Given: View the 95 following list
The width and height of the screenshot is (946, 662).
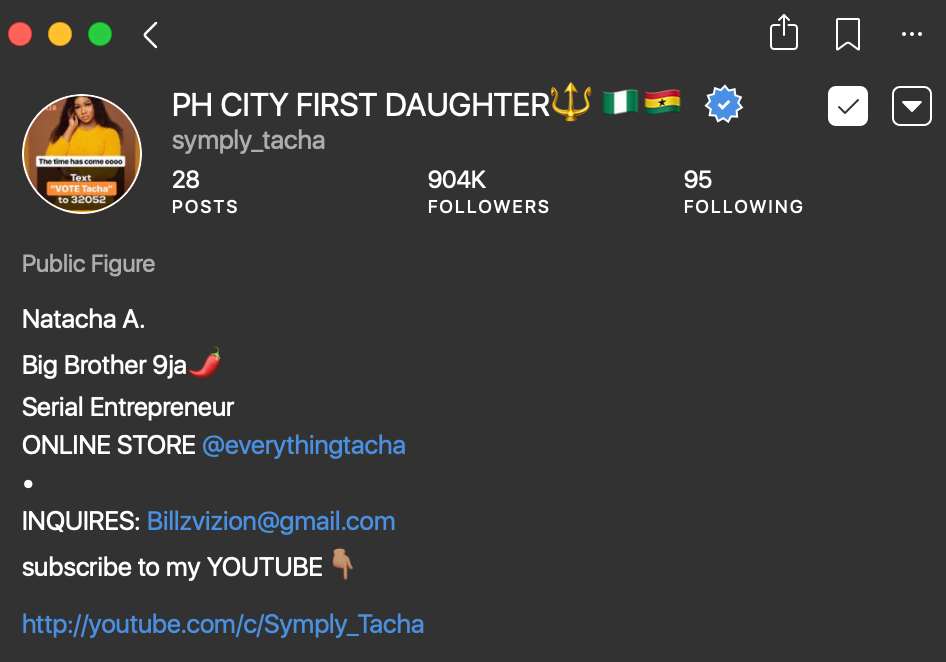Looking at the screenshot, I should tap(743, 192).
